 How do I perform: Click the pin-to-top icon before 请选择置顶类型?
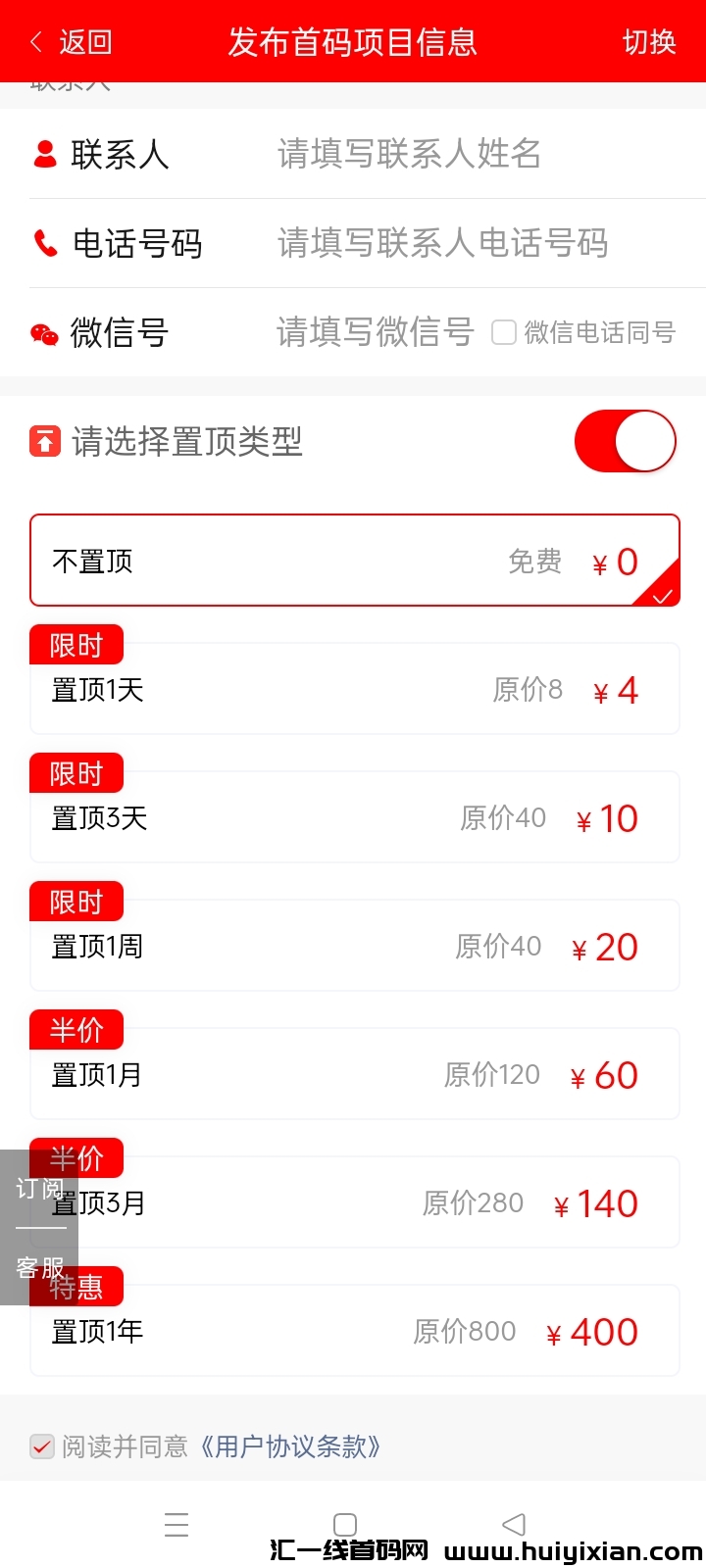pos(42,442)
